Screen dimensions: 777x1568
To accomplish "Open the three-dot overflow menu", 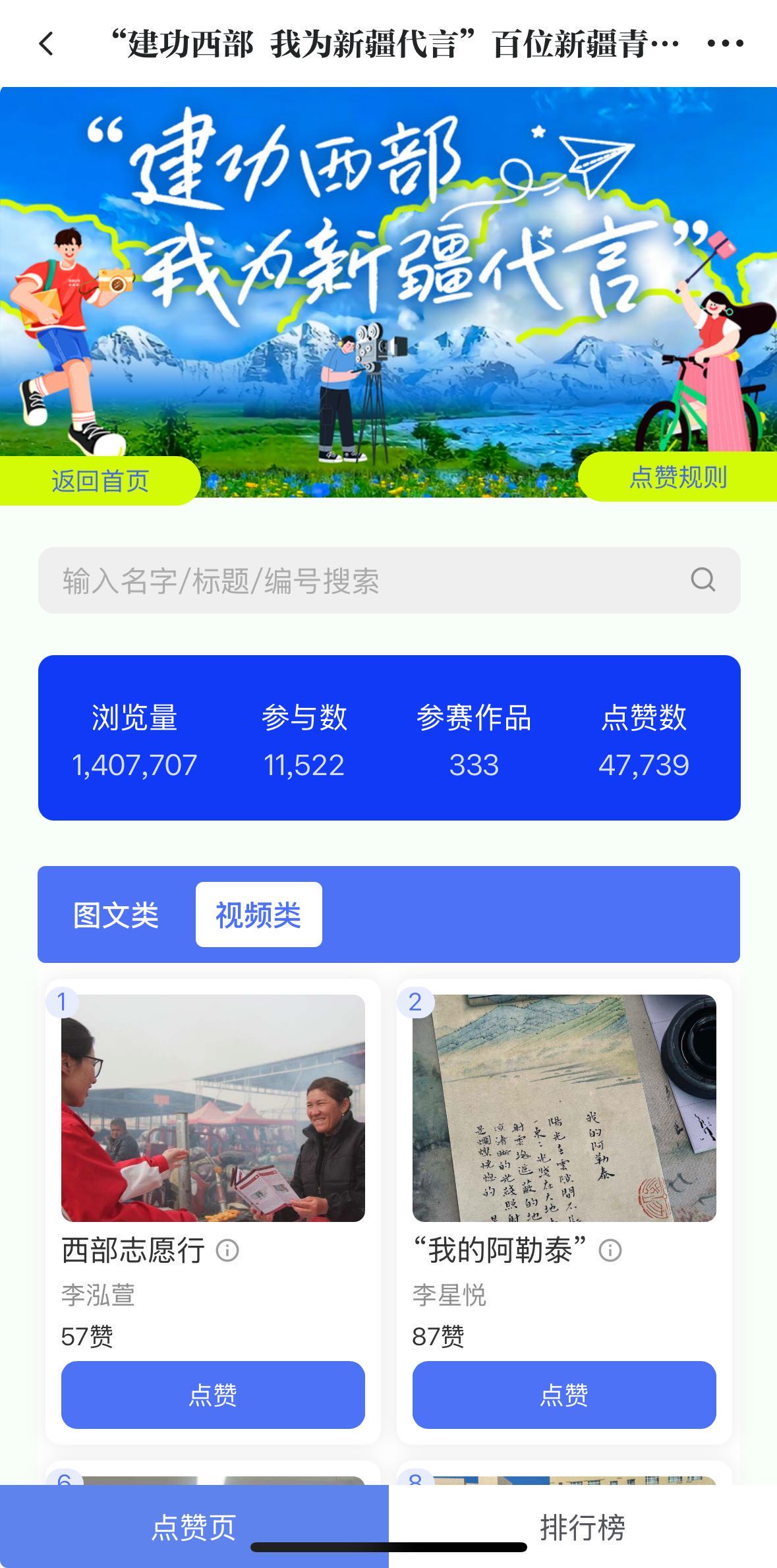I will (x=725, y=44).
